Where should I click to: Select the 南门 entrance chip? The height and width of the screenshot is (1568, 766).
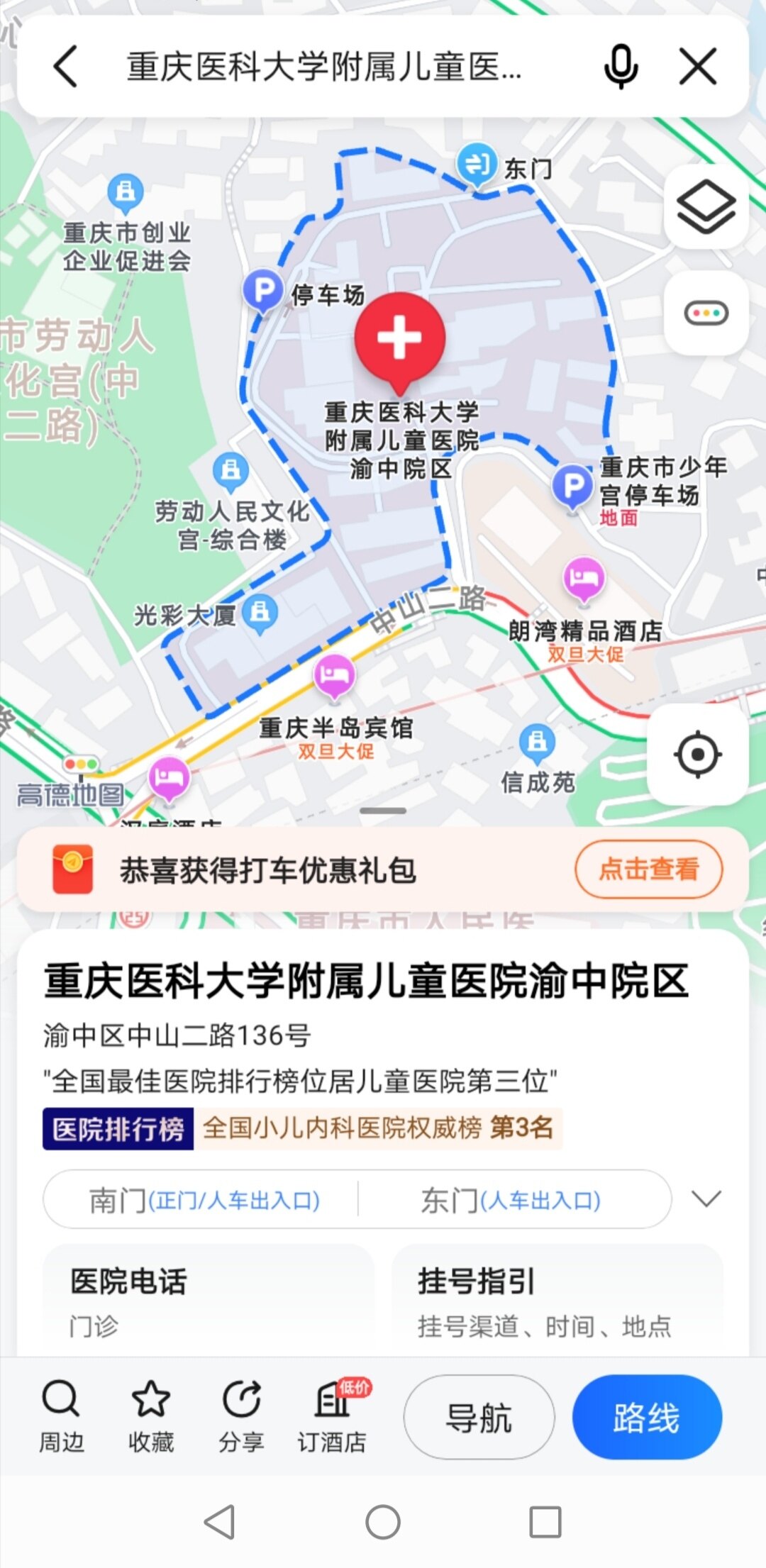click(204, 1200)
